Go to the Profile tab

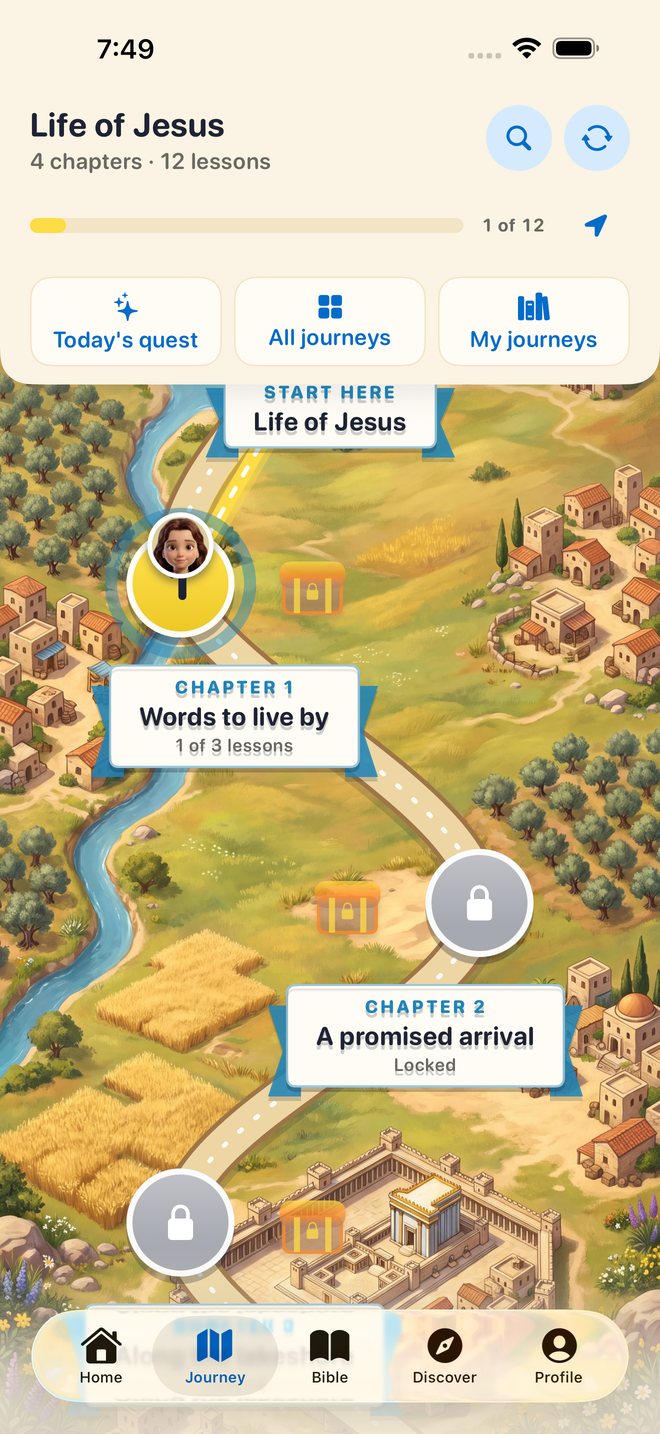pos(559,1356)
